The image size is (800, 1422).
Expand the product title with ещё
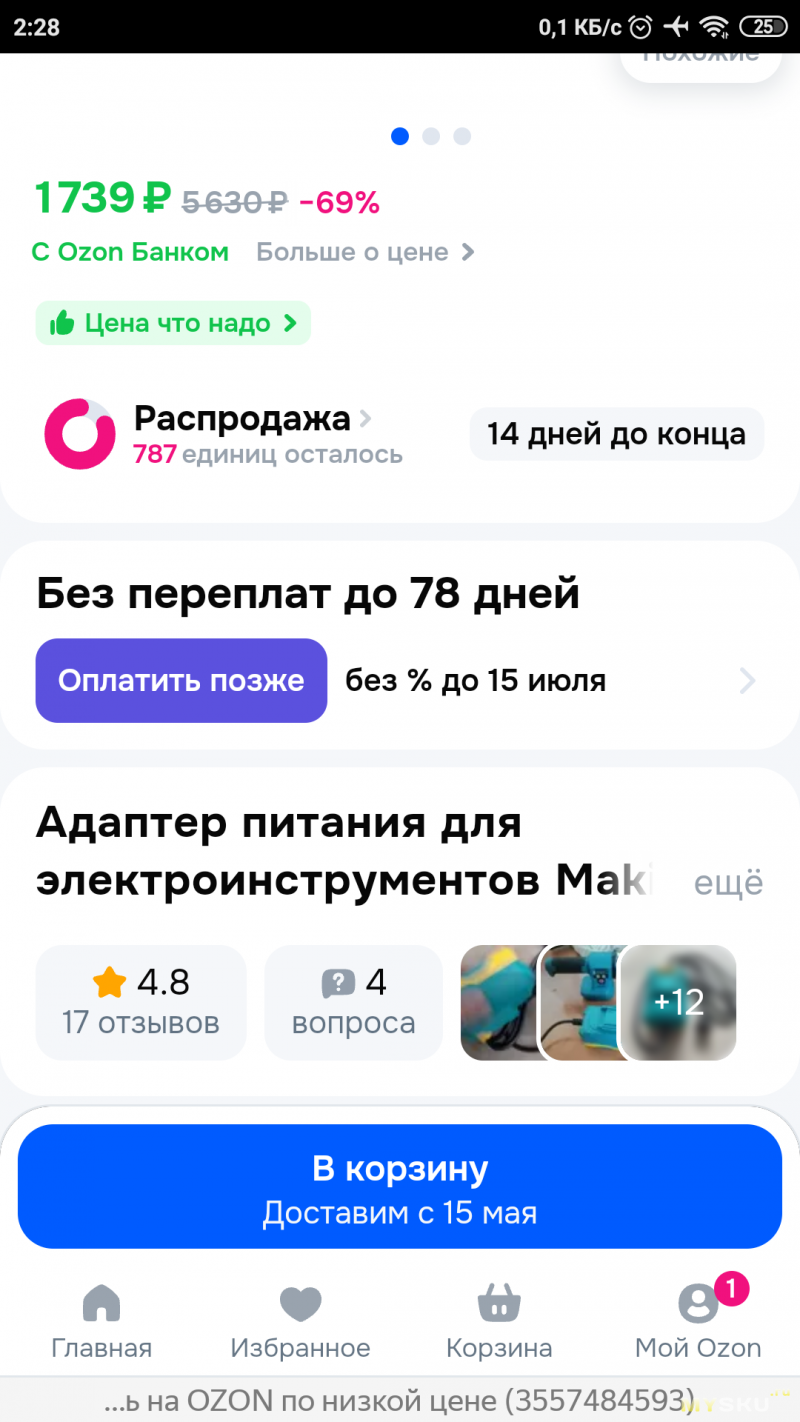728,883
